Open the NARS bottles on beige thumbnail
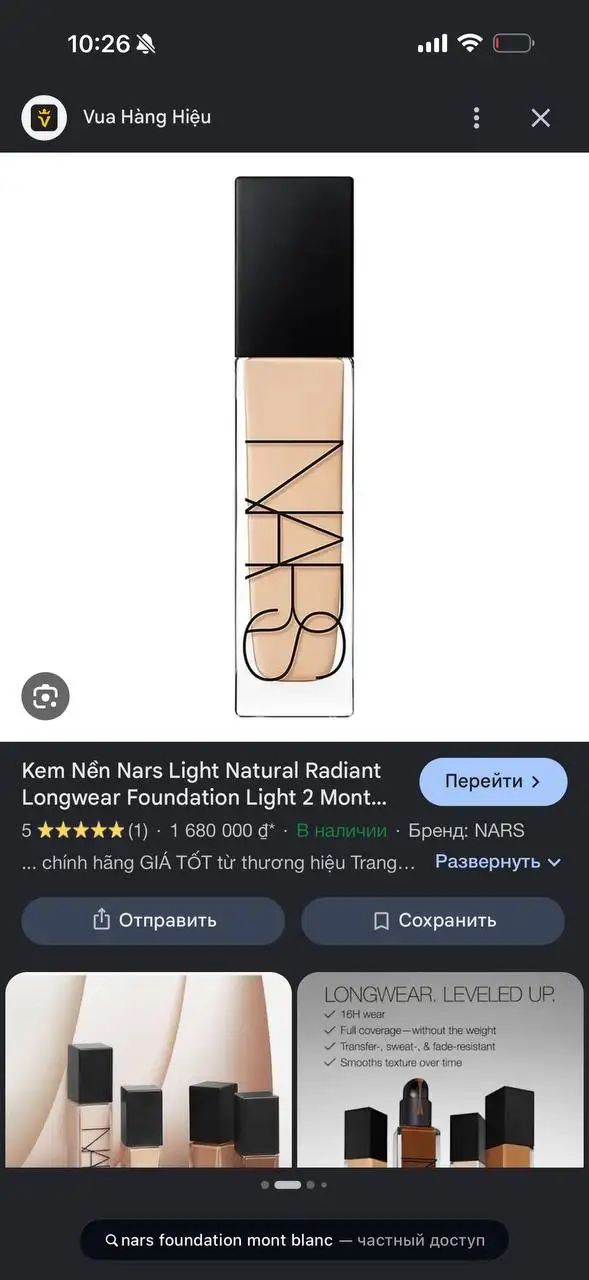This screenshot has width=589, height=1280. [149, 1070]
